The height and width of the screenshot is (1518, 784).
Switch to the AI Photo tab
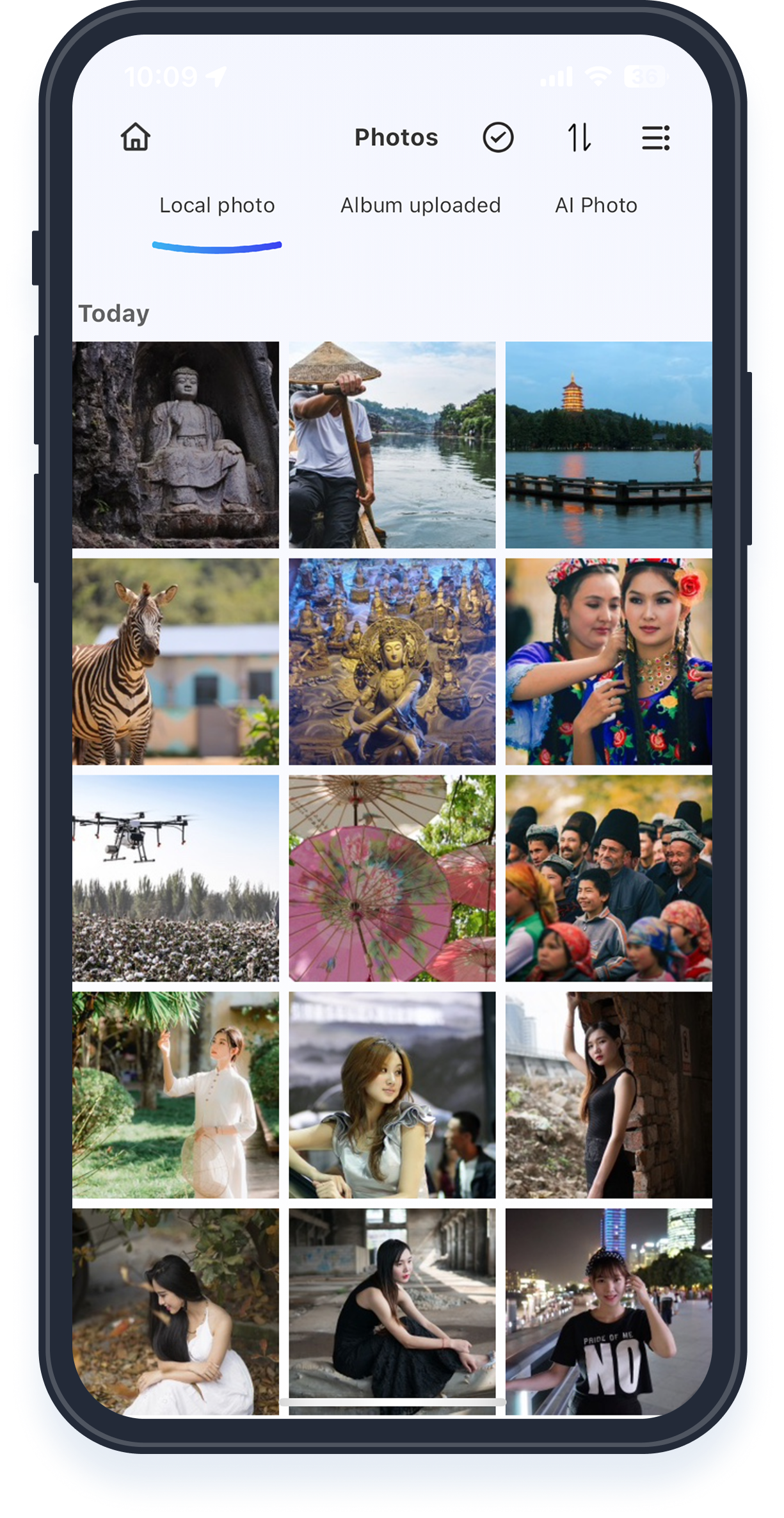596,206
